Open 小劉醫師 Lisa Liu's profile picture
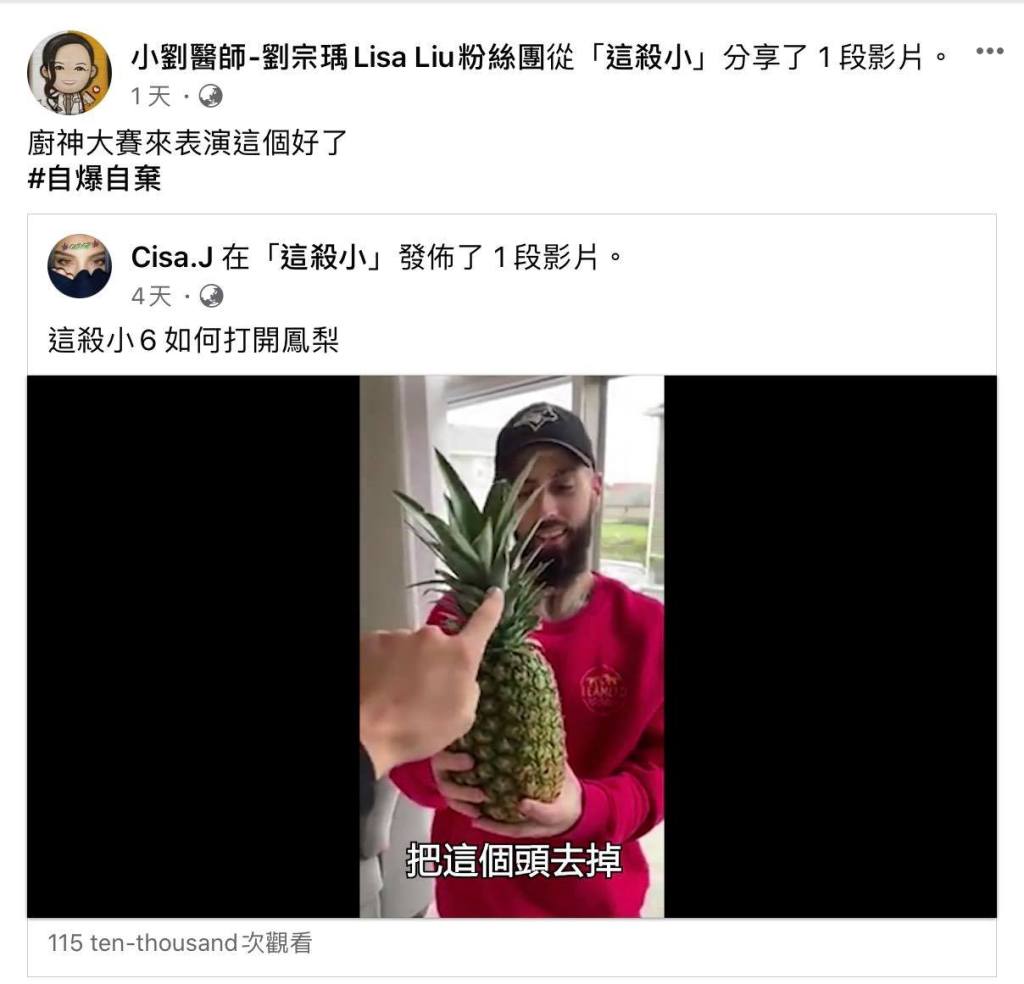Image resolution: width=1024 pixels, height=984 pixels. [x=69, y=72]
